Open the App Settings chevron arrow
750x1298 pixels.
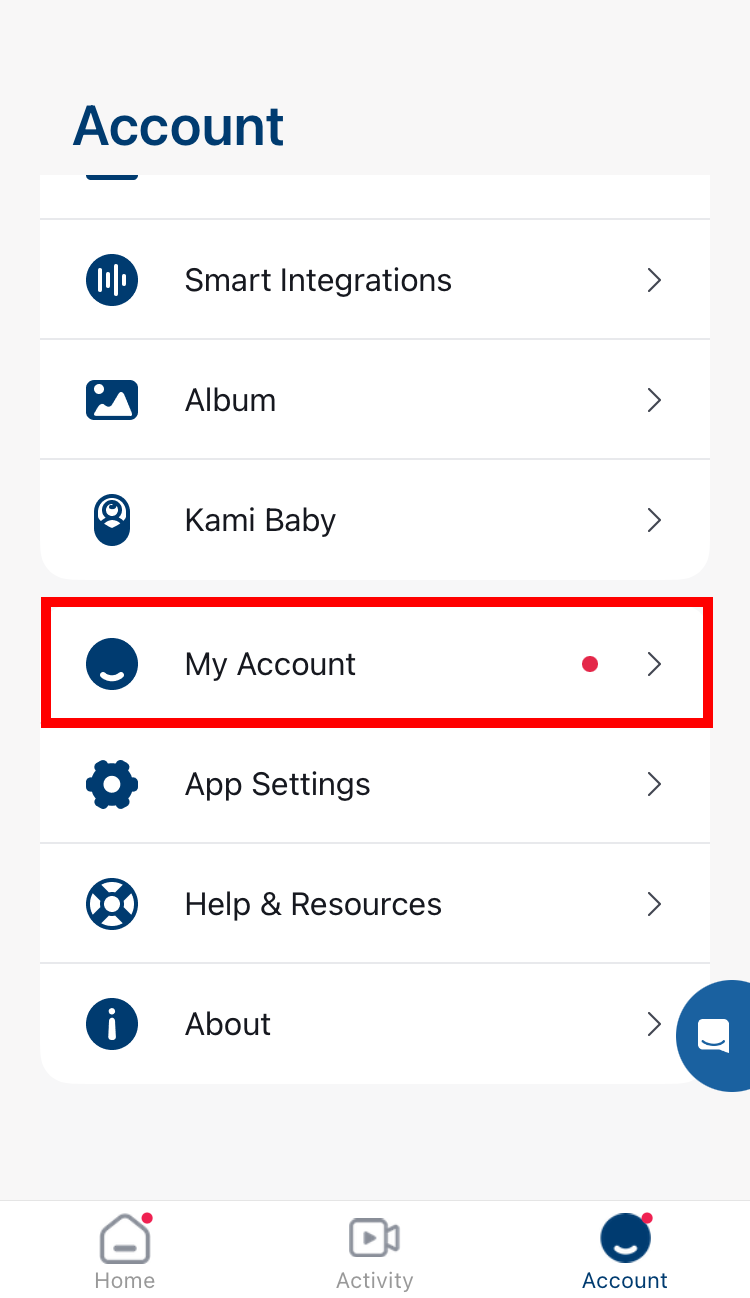pos(654,784)
